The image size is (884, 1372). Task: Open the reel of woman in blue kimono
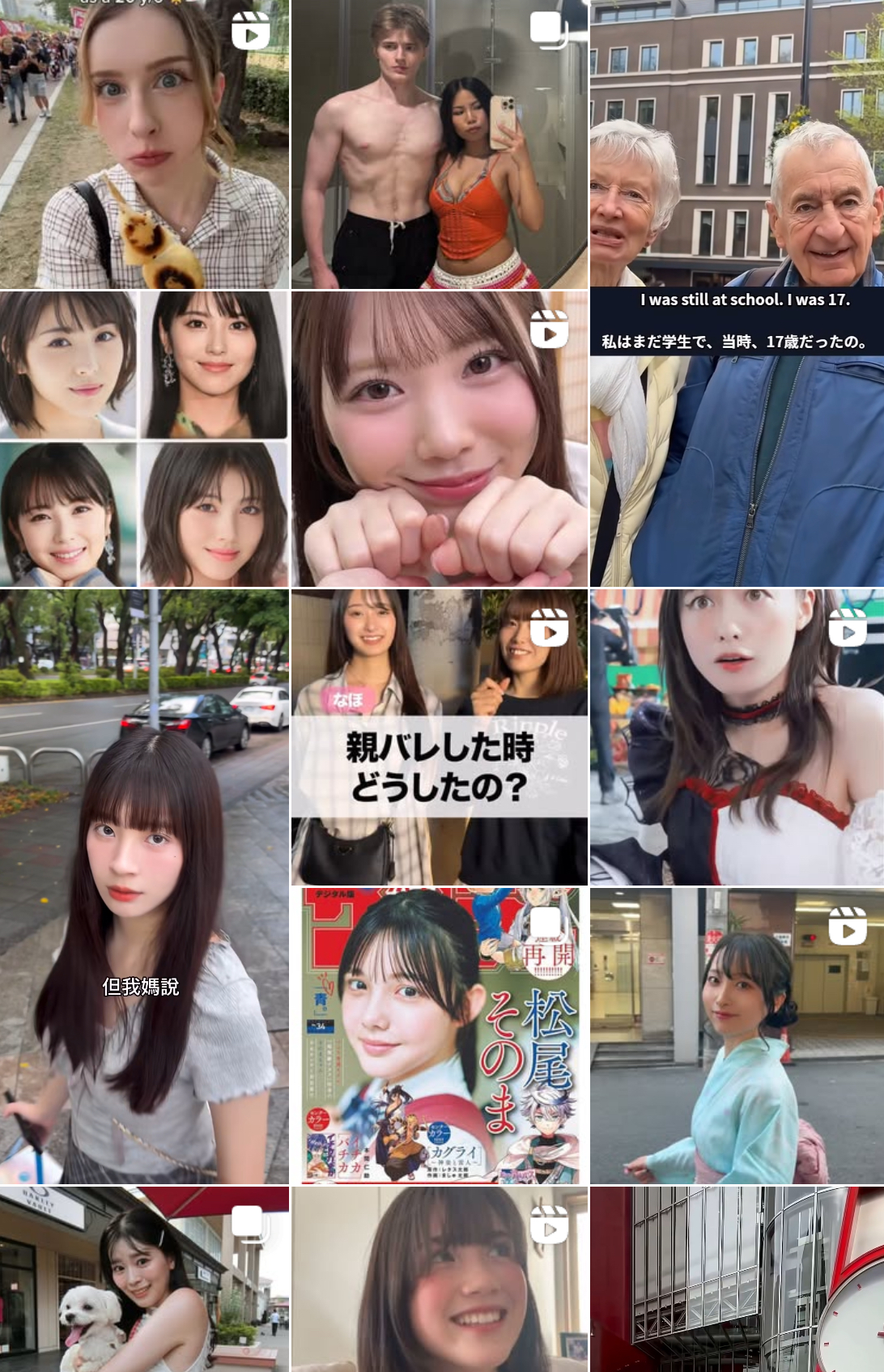tap(737, 1035)
